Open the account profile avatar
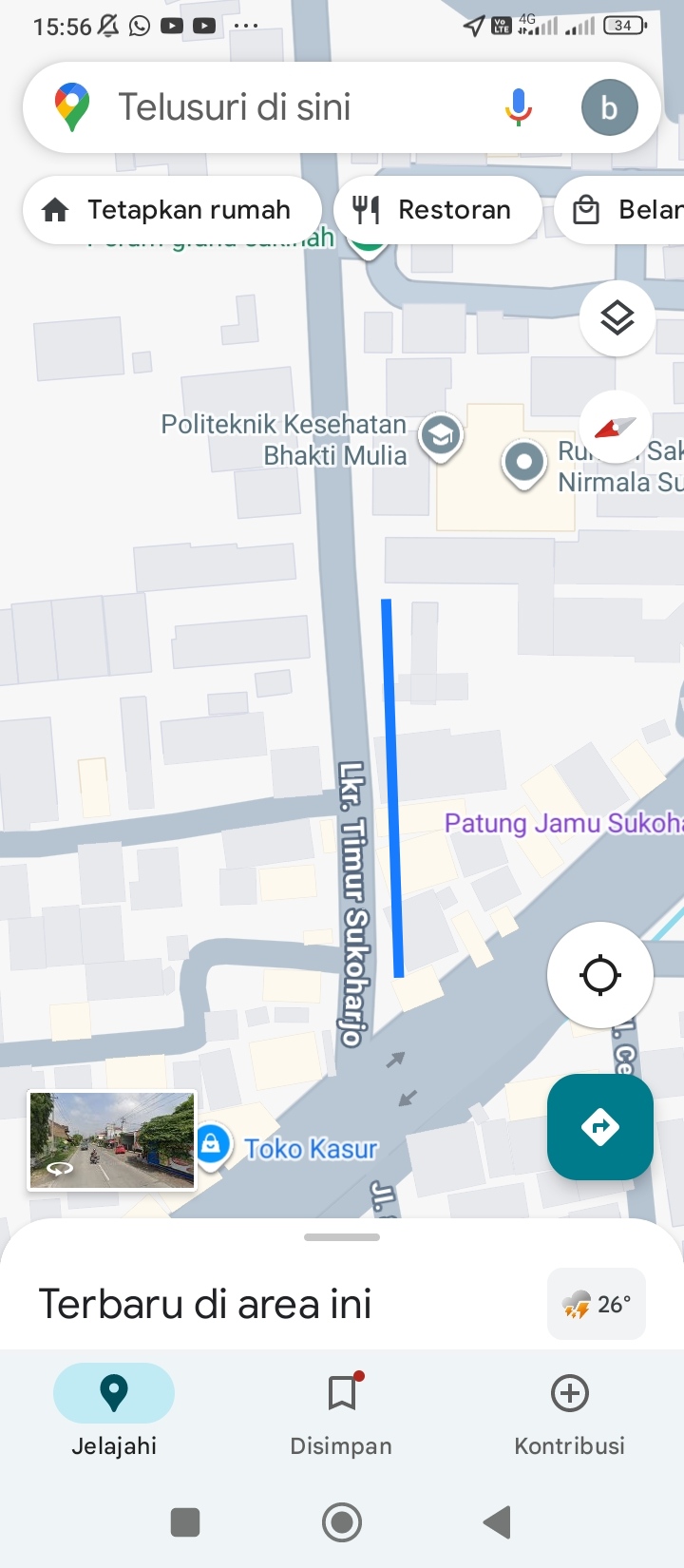Image resolution: width=684 pixels, height=1568 pixels. [609, 107]
